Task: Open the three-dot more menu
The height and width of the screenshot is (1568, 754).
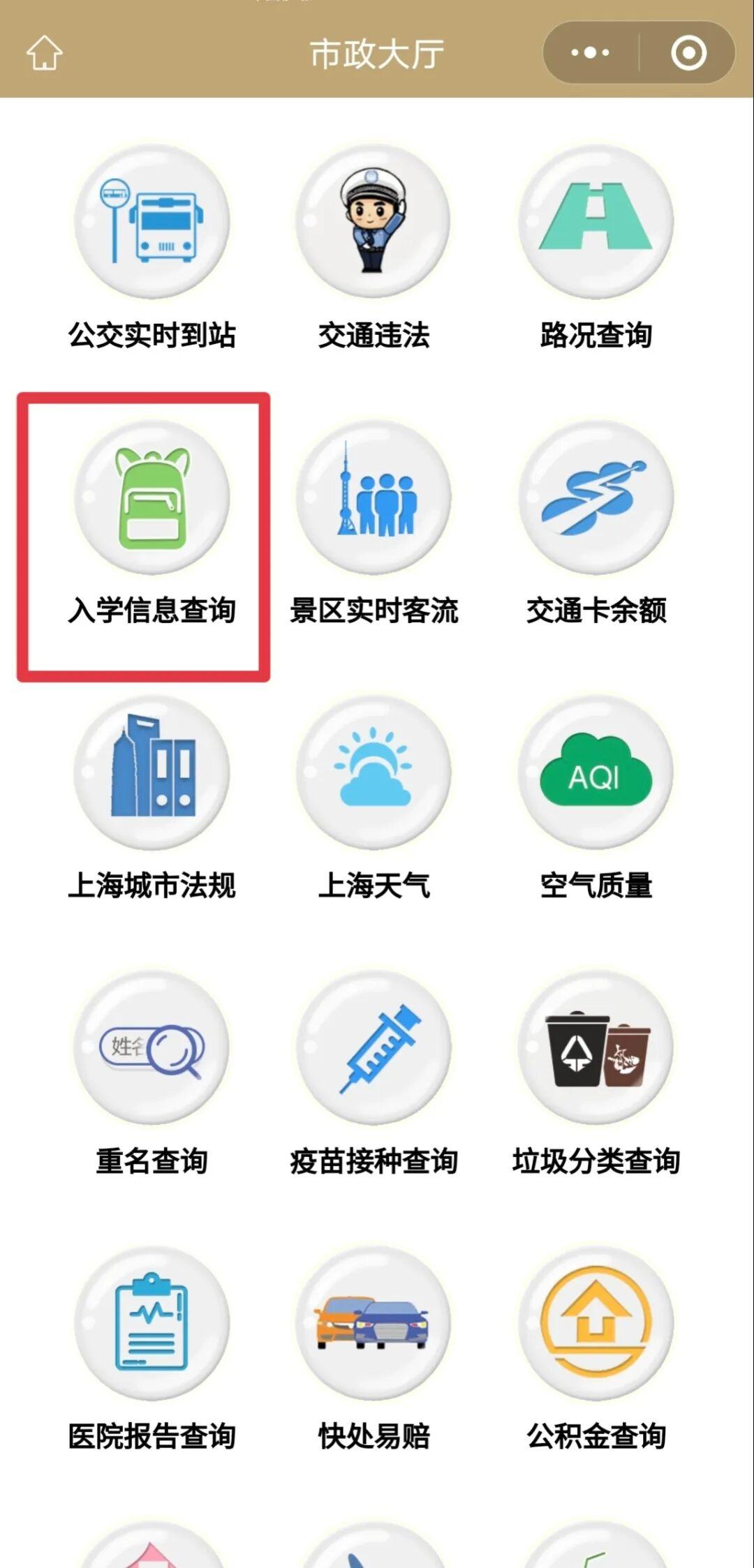Action: 590,53
